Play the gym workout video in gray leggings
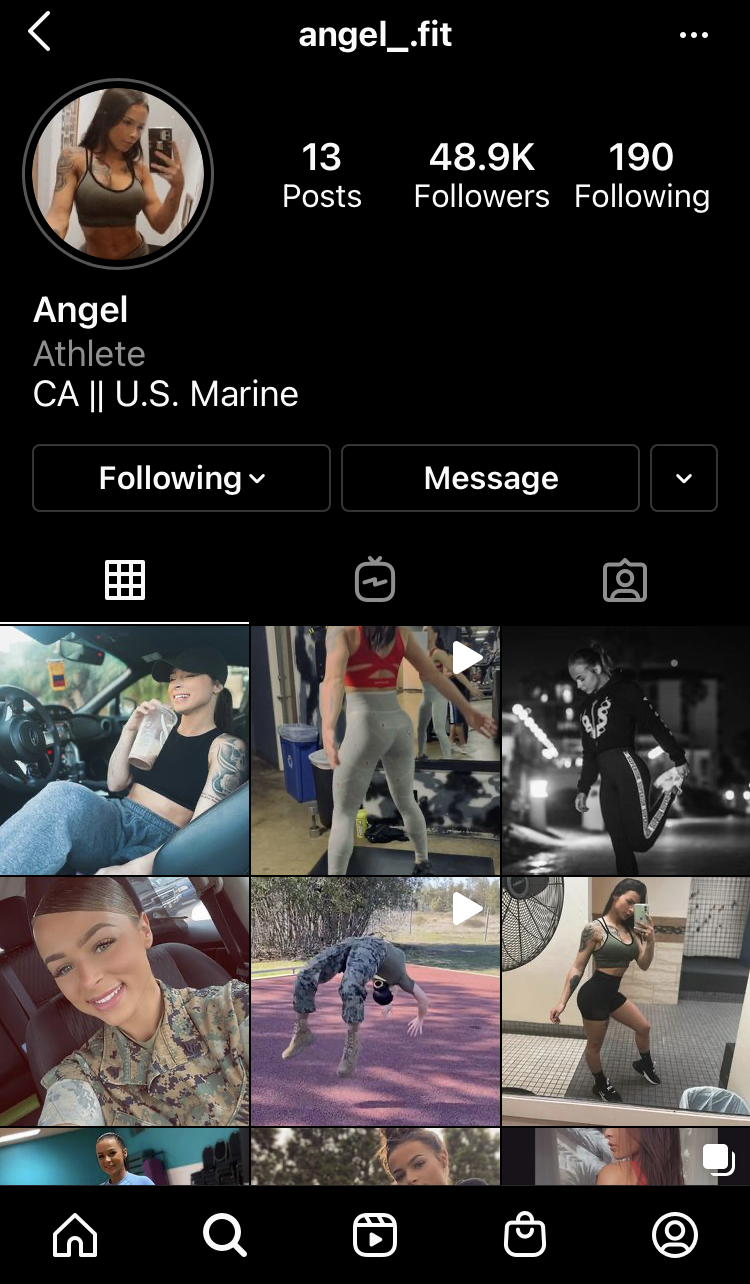This screenshot has width=750, height=1284. pos(375,750)
